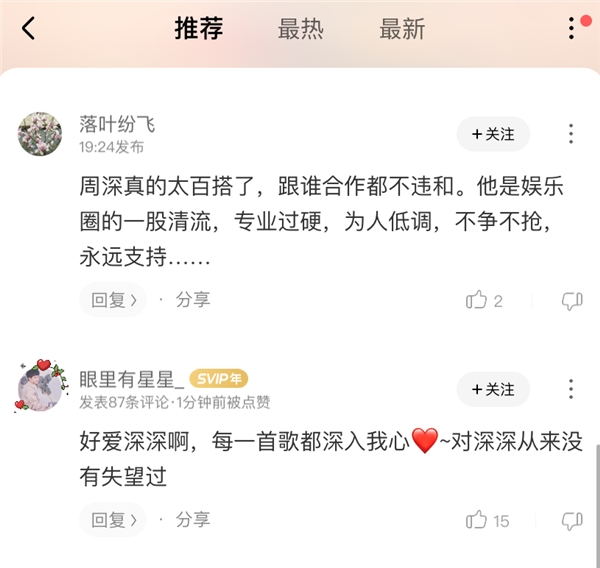The width and height of the screenshot is (600, 568).
Task: Follow user 眼里有星星_
Action: click(x=493, y=389)
